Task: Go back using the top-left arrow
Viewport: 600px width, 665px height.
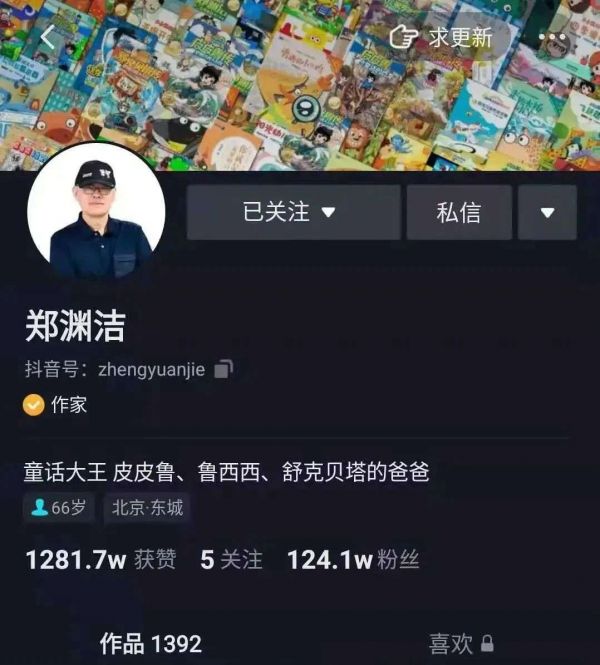Action: (47, 38)
